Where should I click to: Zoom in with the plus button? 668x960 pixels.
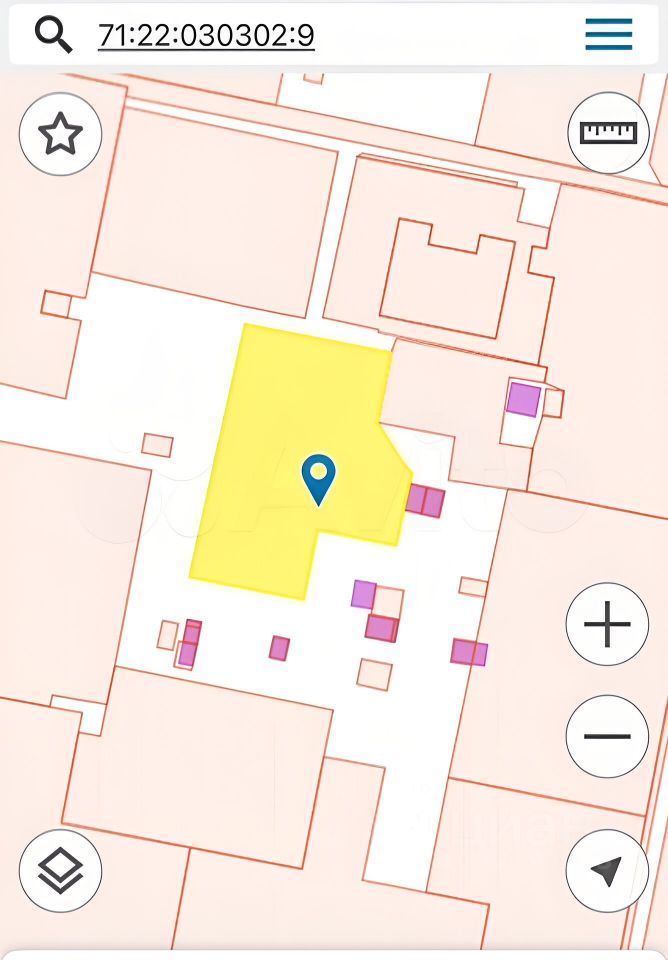coord(607,625)
